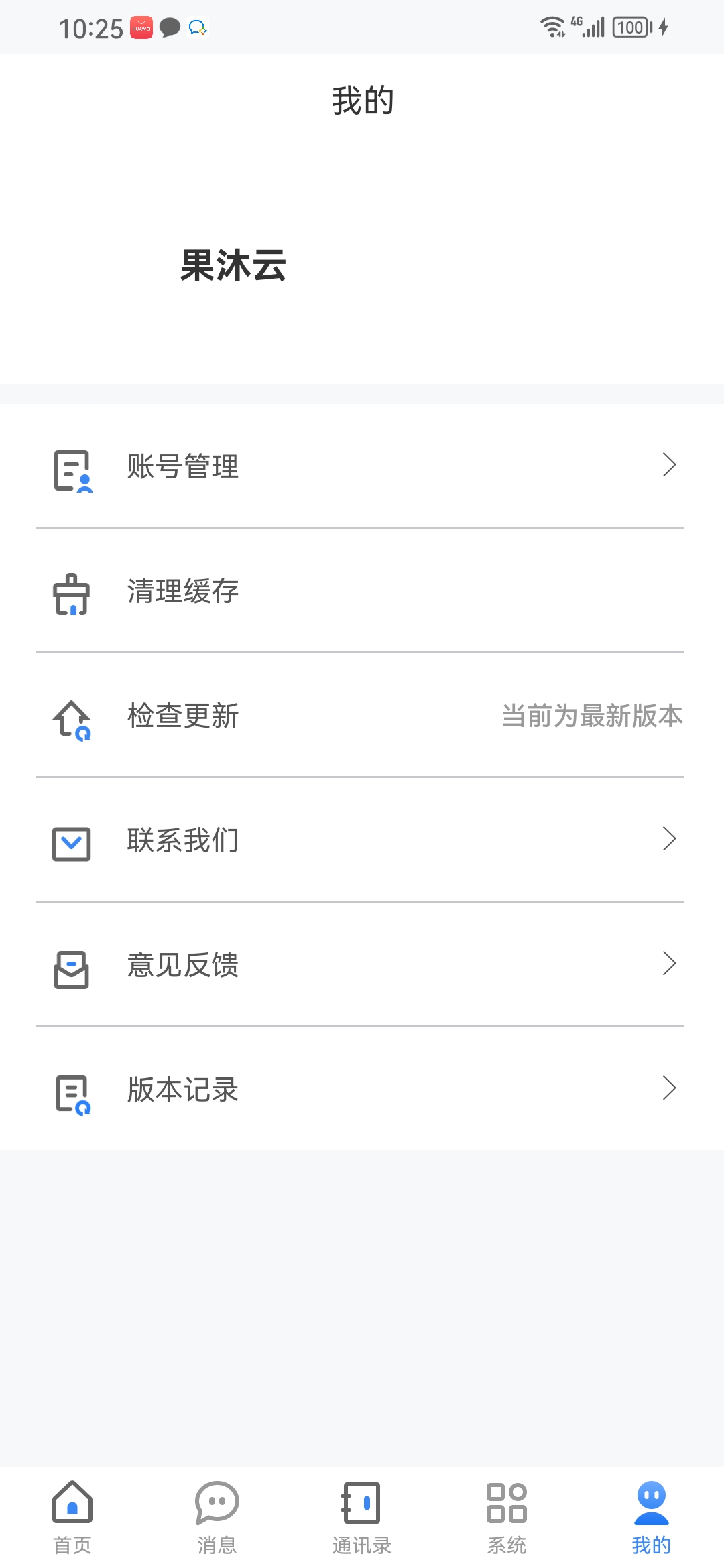
Task: Open 意见反馈 to submit feedback
Action: click(182, 966)
